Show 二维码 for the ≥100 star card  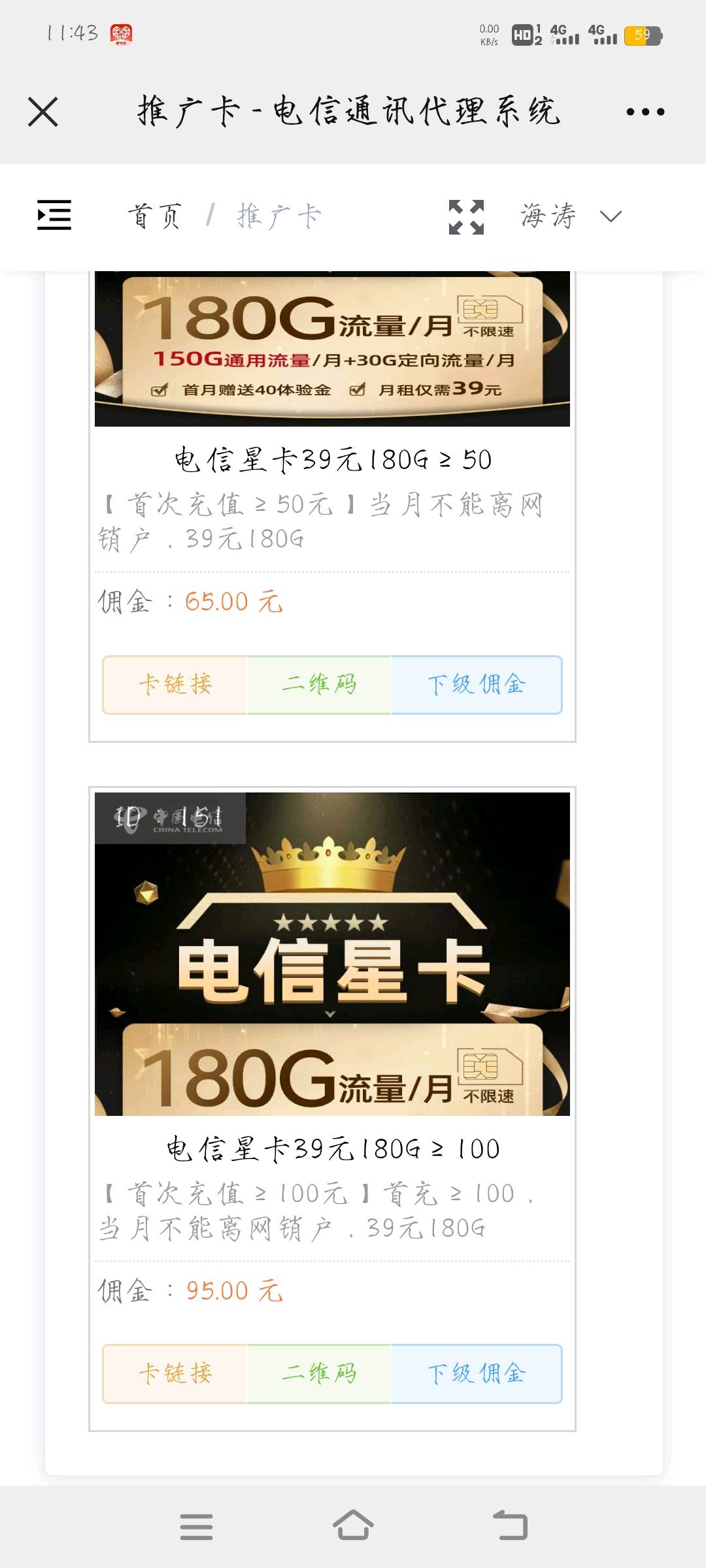click(x=319, y=1374)
